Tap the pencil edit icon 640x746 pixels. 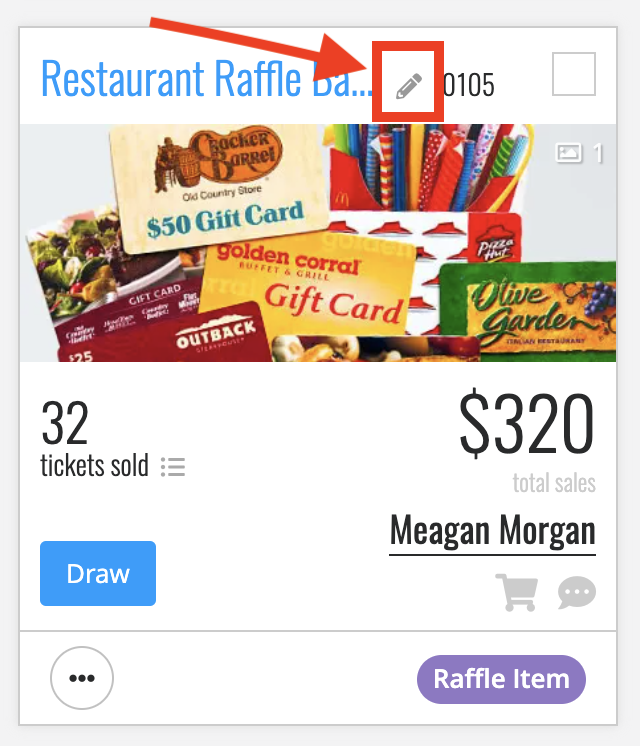[x=405, y=86]
